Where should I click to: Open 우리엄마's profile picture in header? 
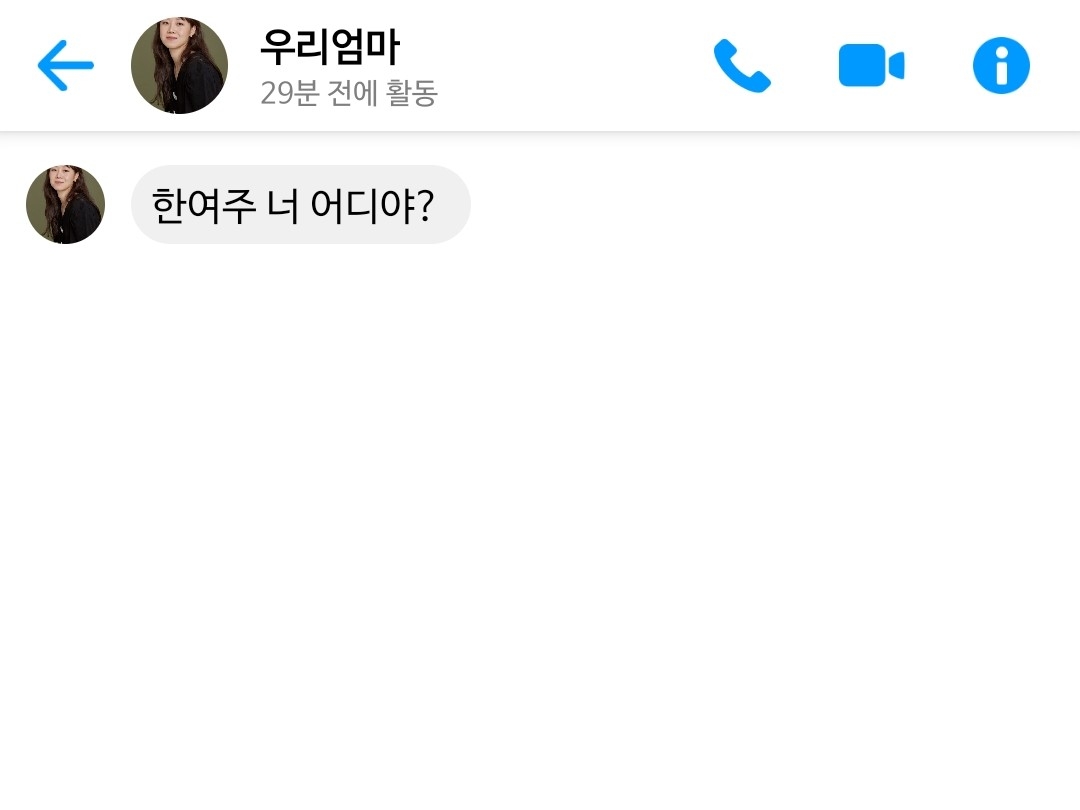coord(179,65)
